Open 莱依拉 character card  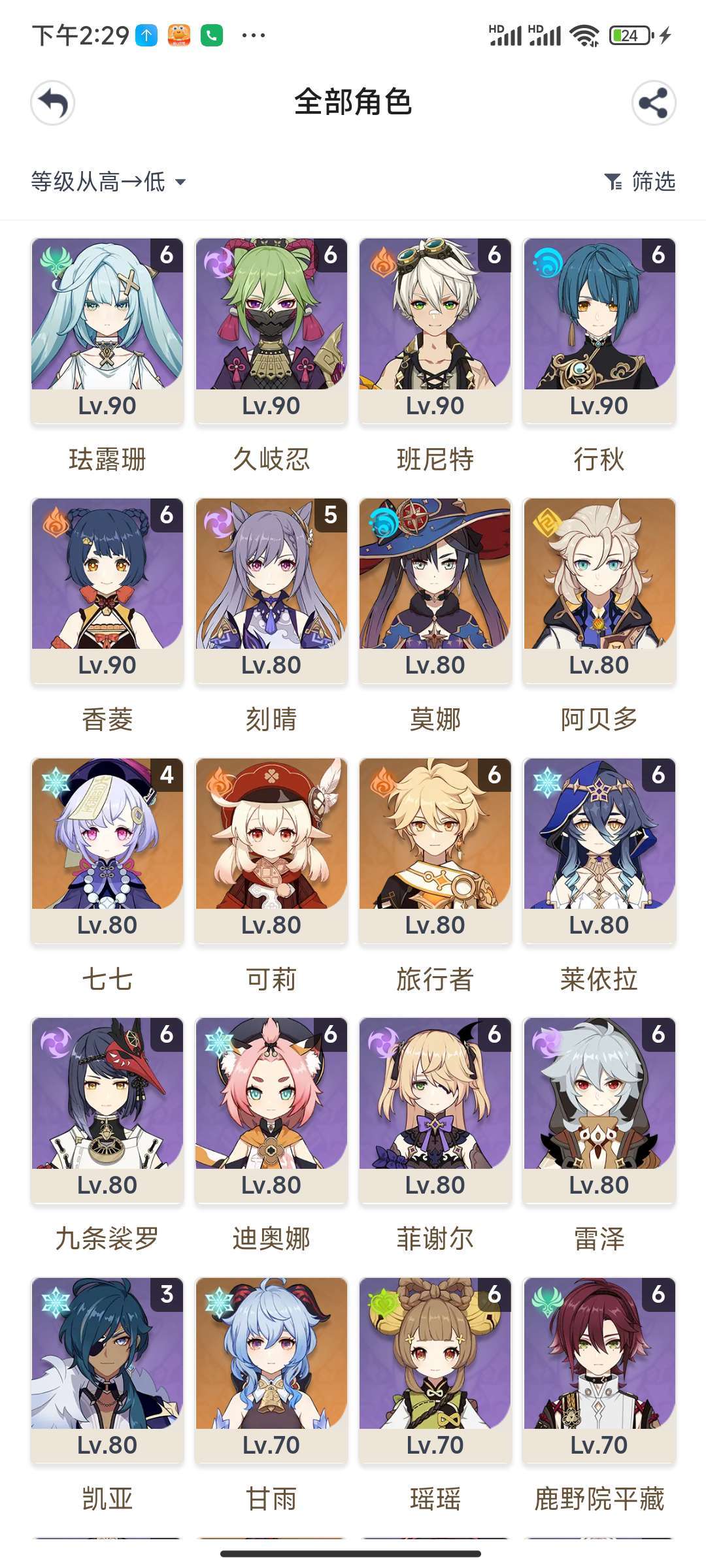pos(599,849)
